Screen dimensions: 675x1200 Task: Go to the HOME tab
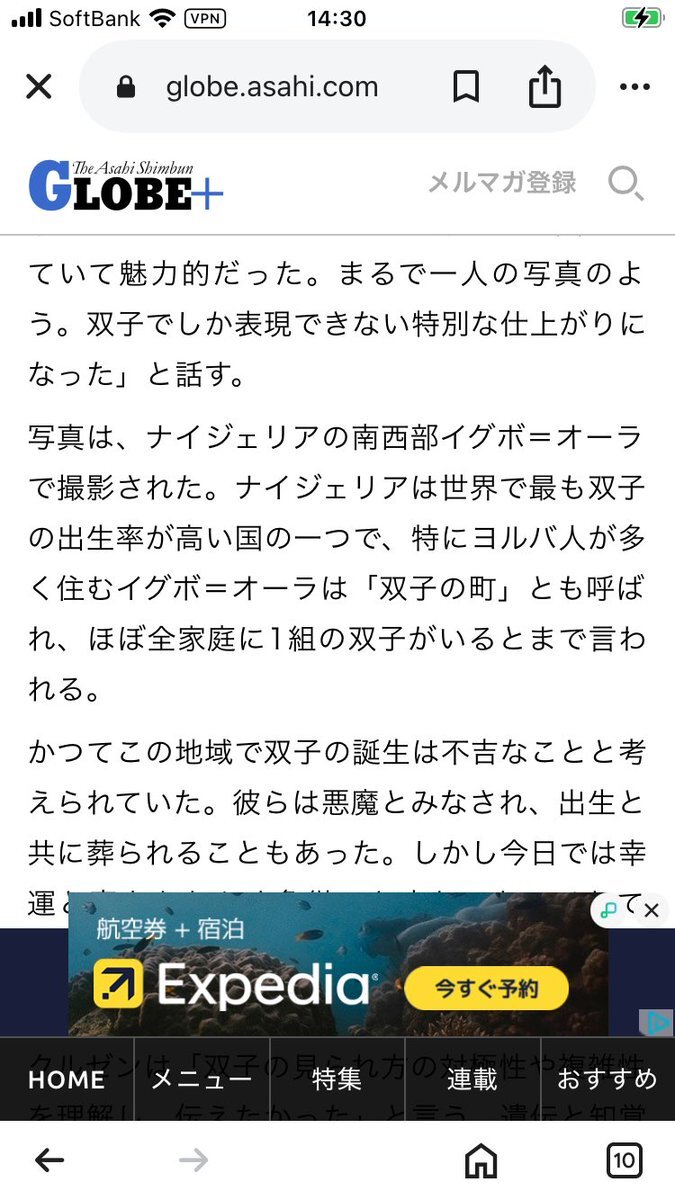tap(66, 1079)
